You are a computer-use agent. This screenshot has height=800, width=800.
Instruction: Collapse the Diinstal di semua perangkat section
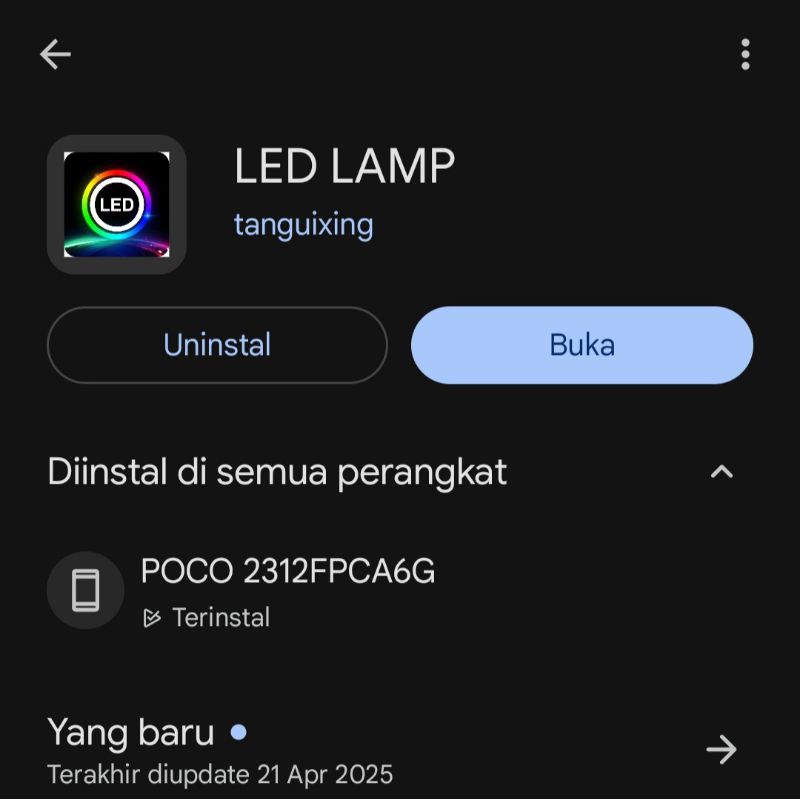pyautogui.click(x=721, y=472)
